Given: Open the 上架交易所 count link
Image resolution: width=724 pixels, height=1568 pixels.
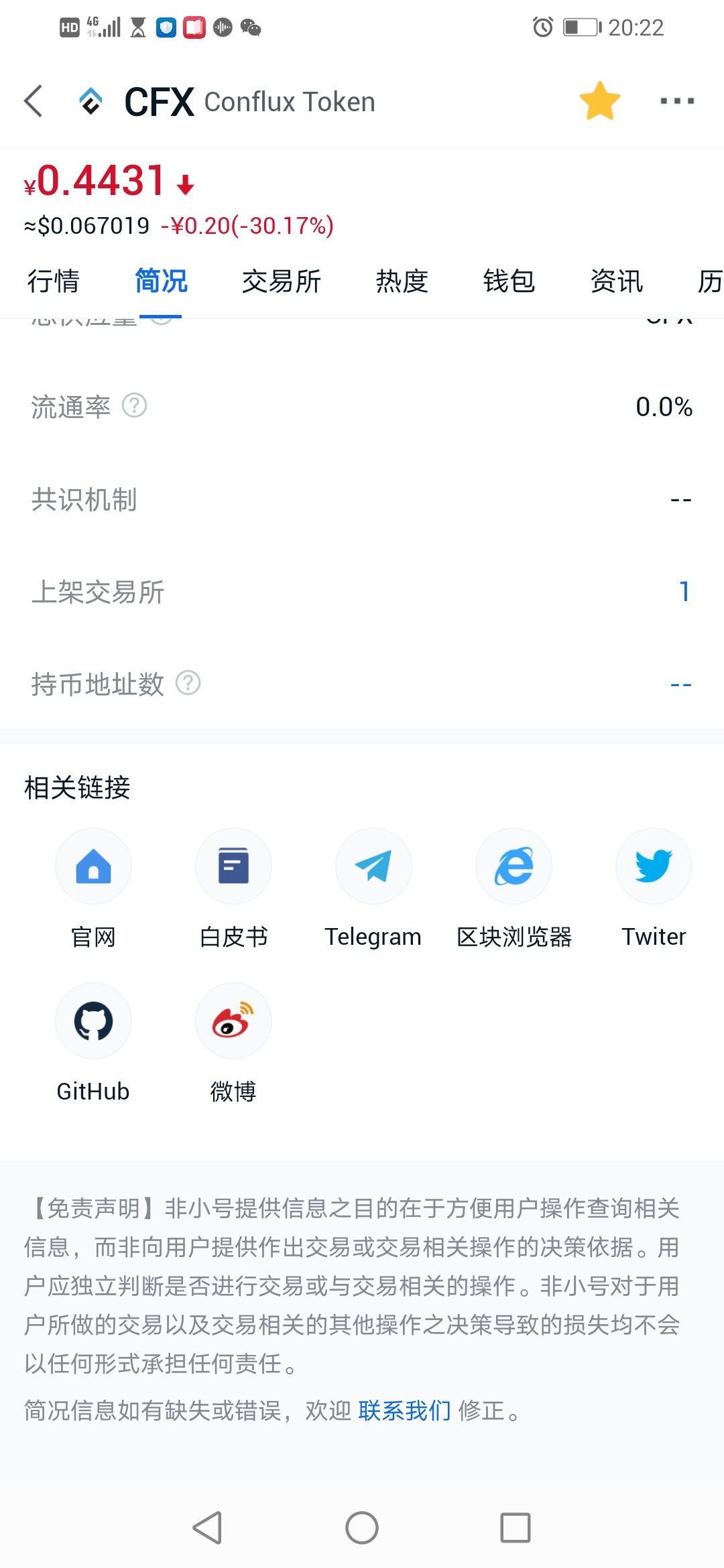Looking at the screenshot, I should (x=684, y=591).
